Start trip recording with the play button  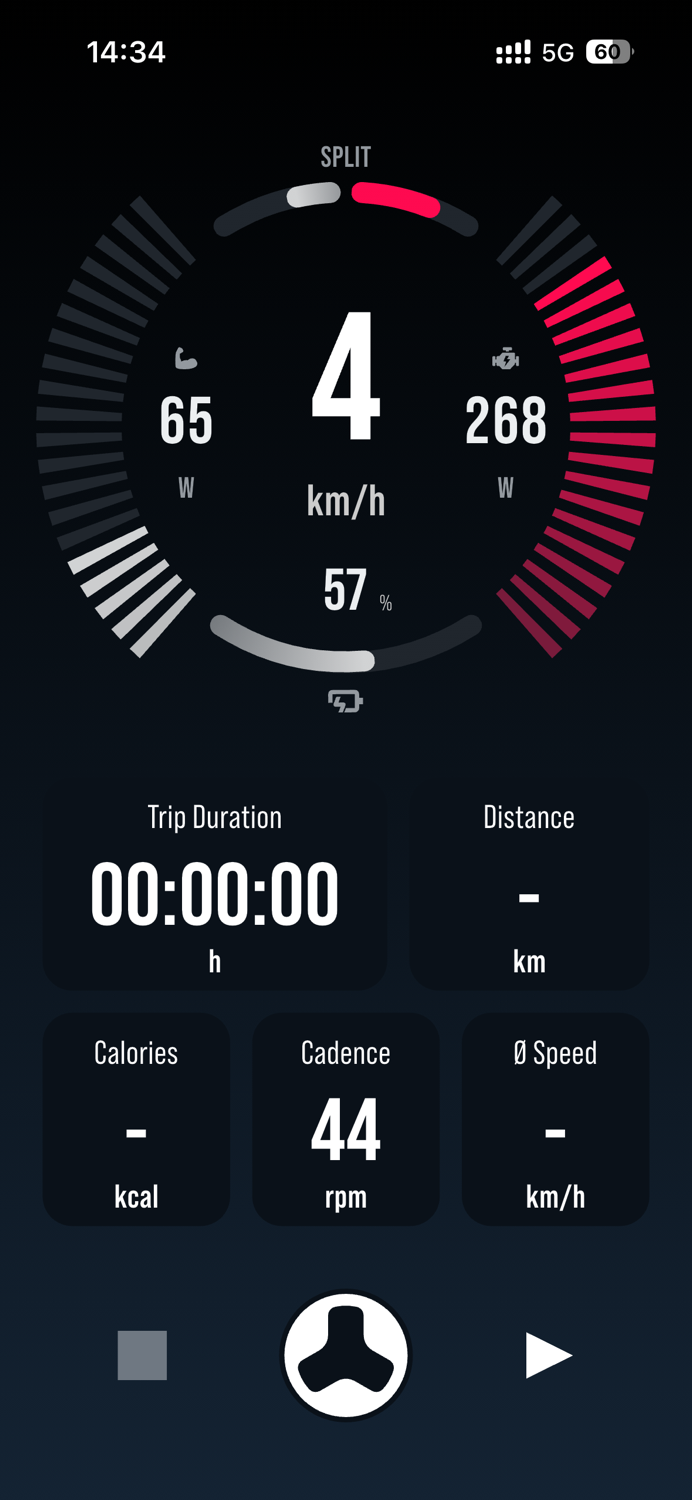point(548,1355)
